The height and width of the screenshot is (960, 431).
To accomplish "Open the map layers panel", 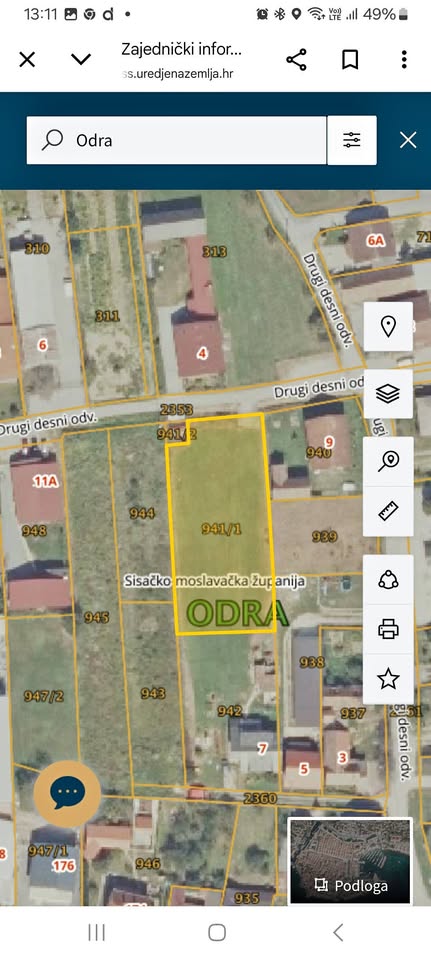I will 388,394.
